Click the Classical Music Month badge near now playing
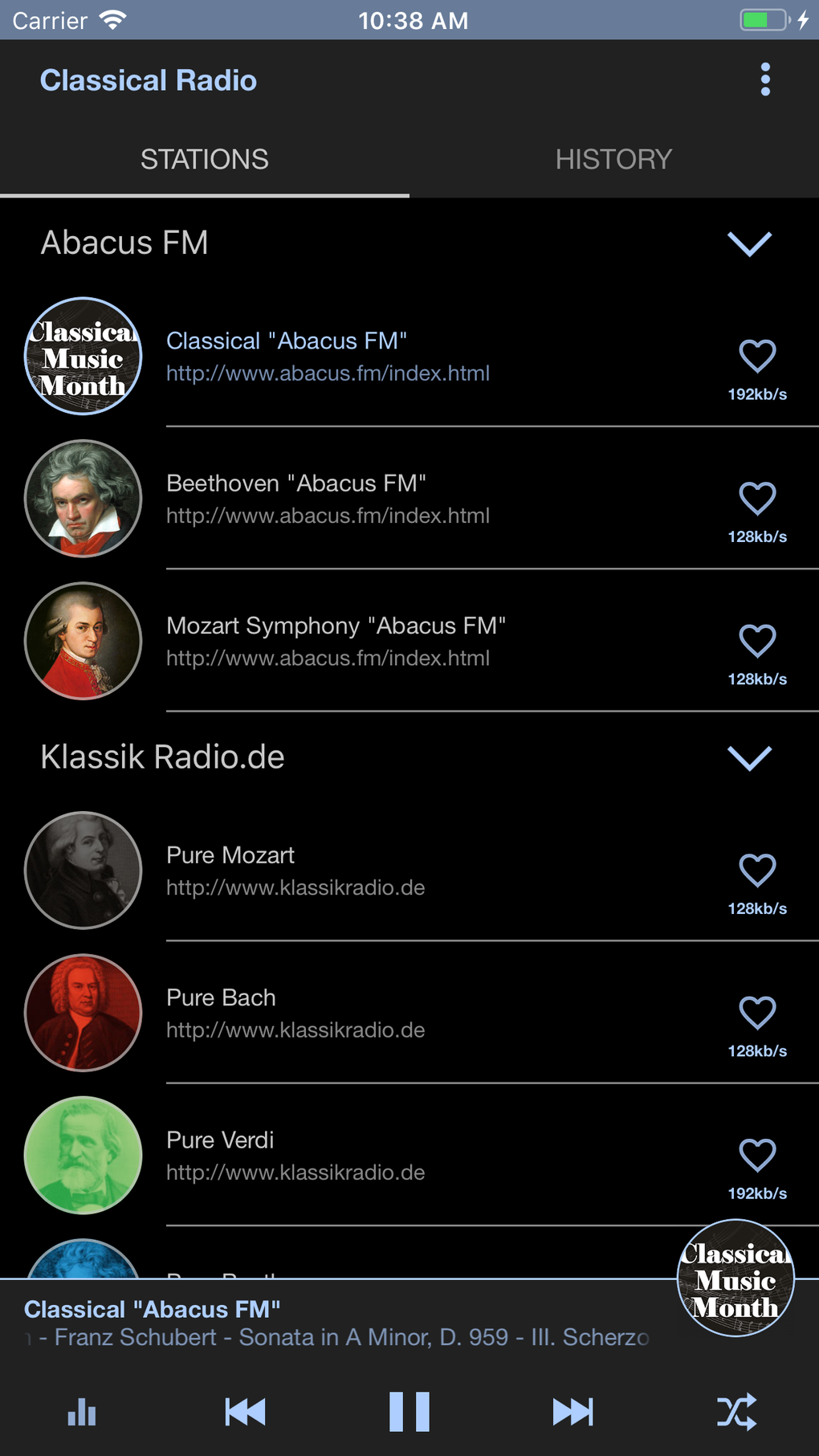This screenshot has width=819, height=1456. point(735,1279)
